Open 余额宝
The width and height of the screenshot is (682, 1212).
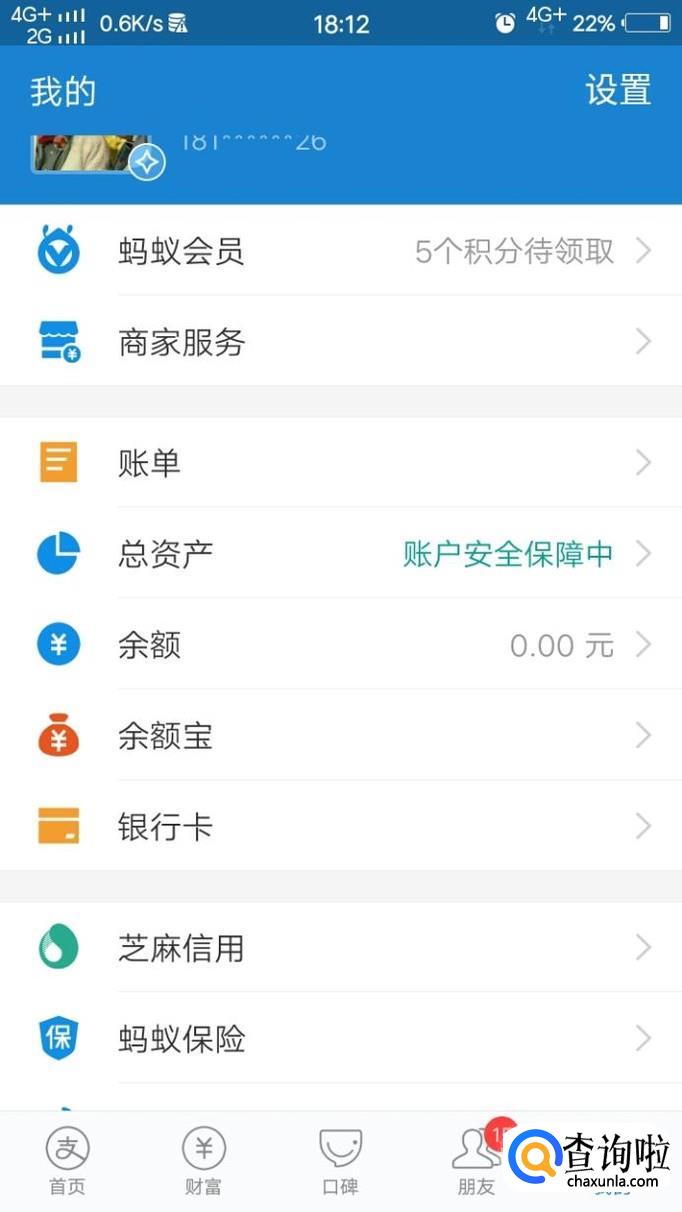[340, 737]
